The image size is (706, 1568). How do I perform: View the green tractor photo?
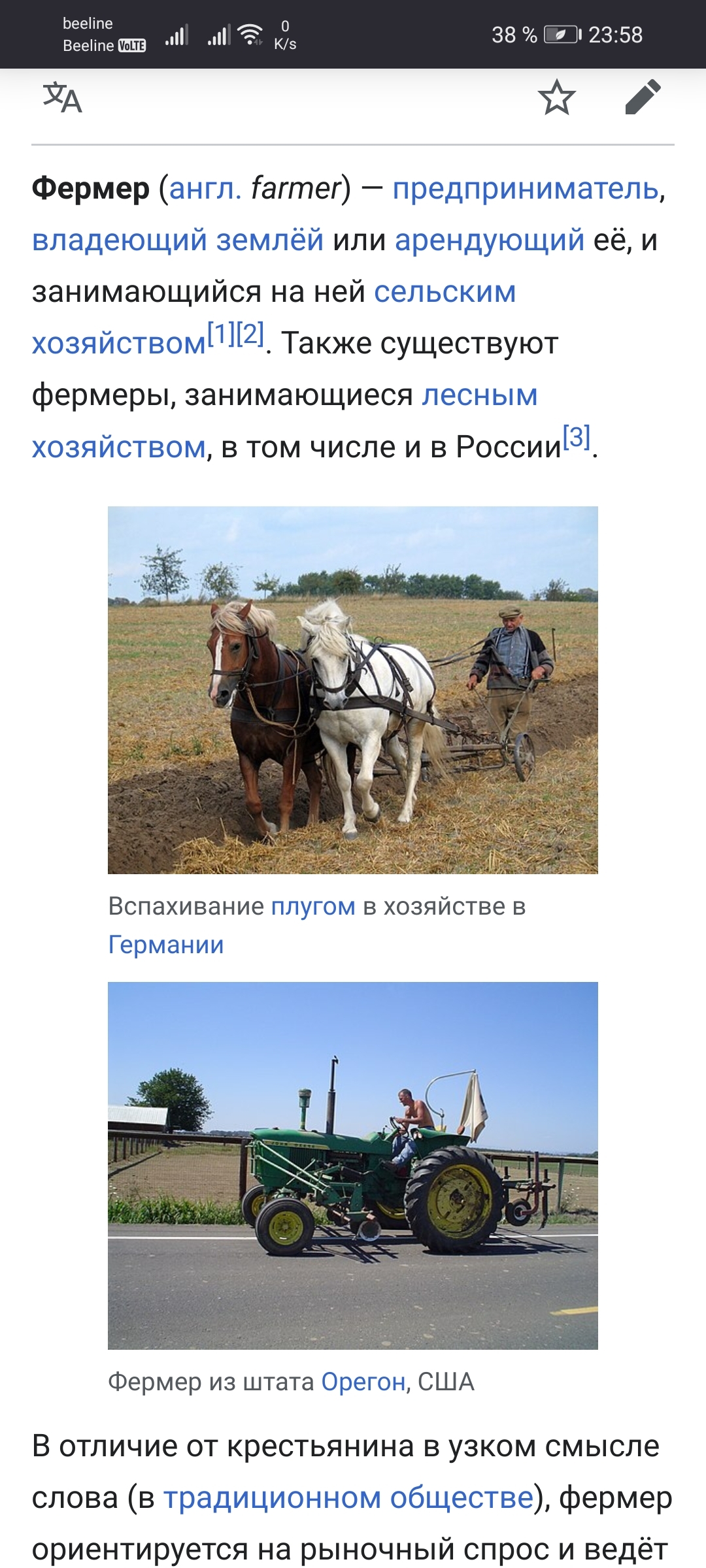point(353,1166)
